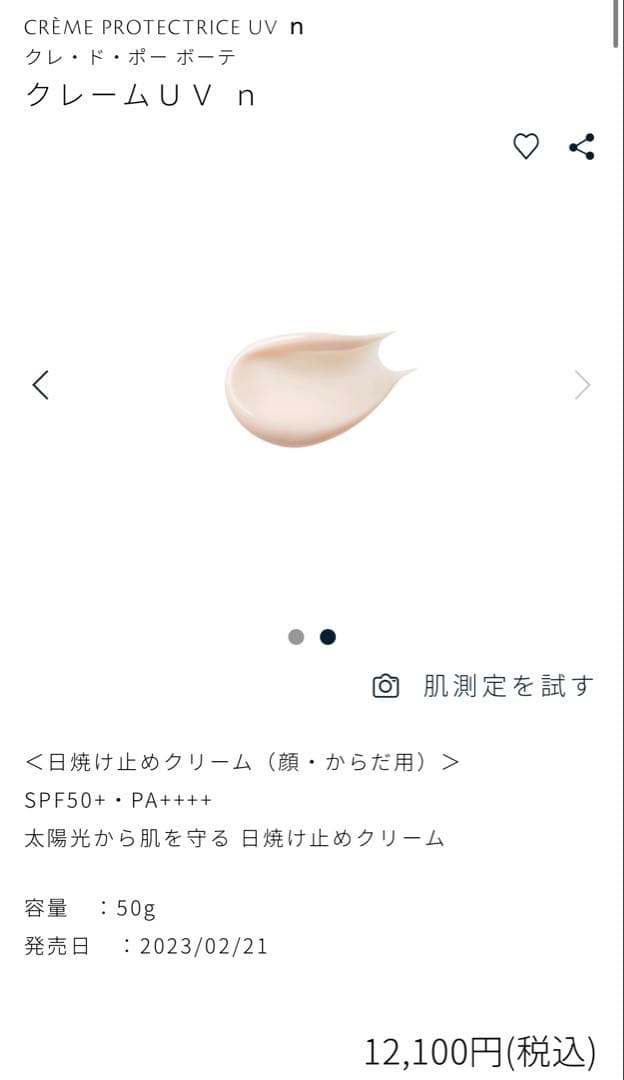
Task: Show the previous product image
Action: pyautogui.click(x=41, y=385)
